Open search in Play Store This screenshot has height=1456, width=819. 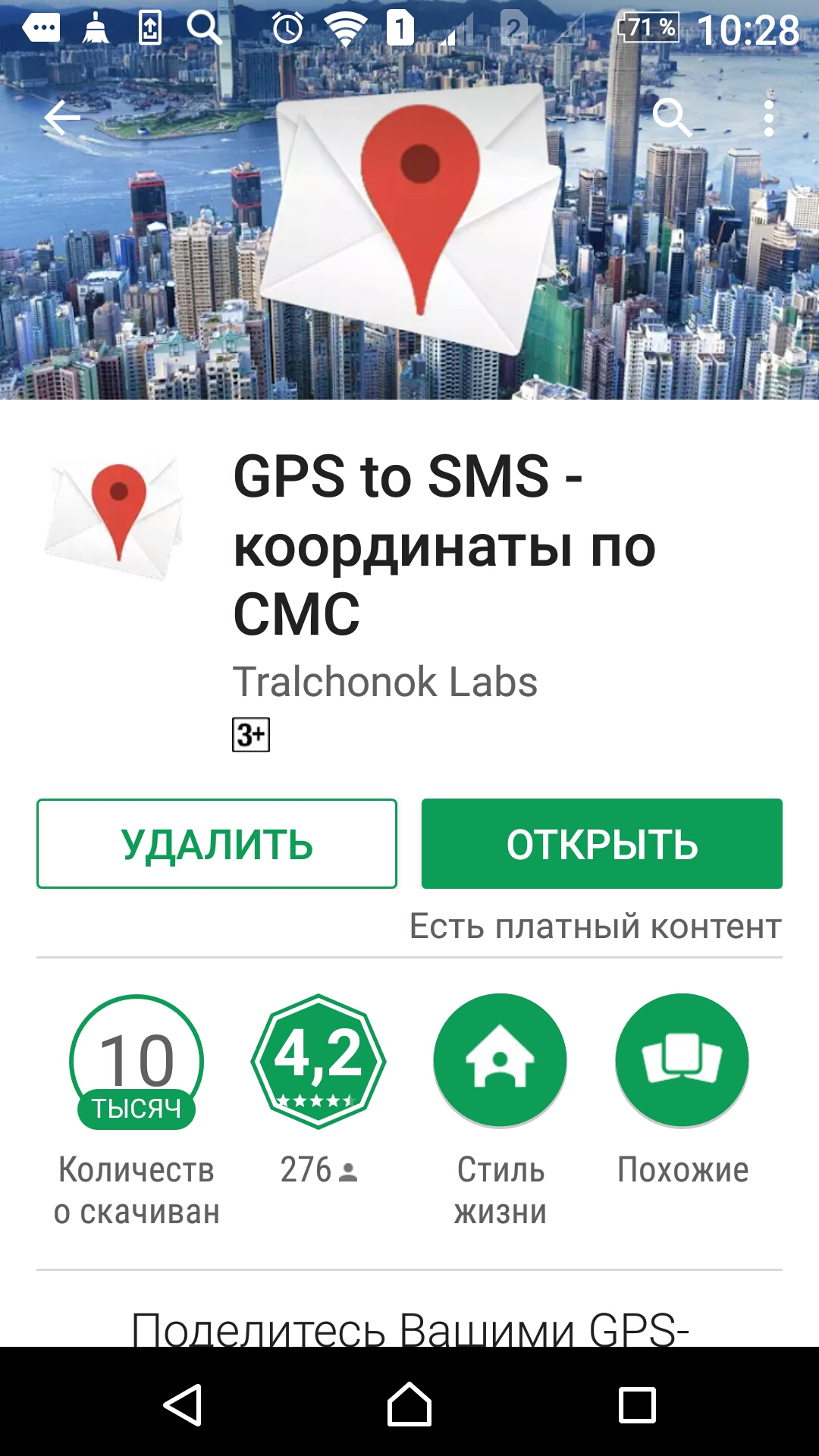pyautogui.click(x=672, y=118)
